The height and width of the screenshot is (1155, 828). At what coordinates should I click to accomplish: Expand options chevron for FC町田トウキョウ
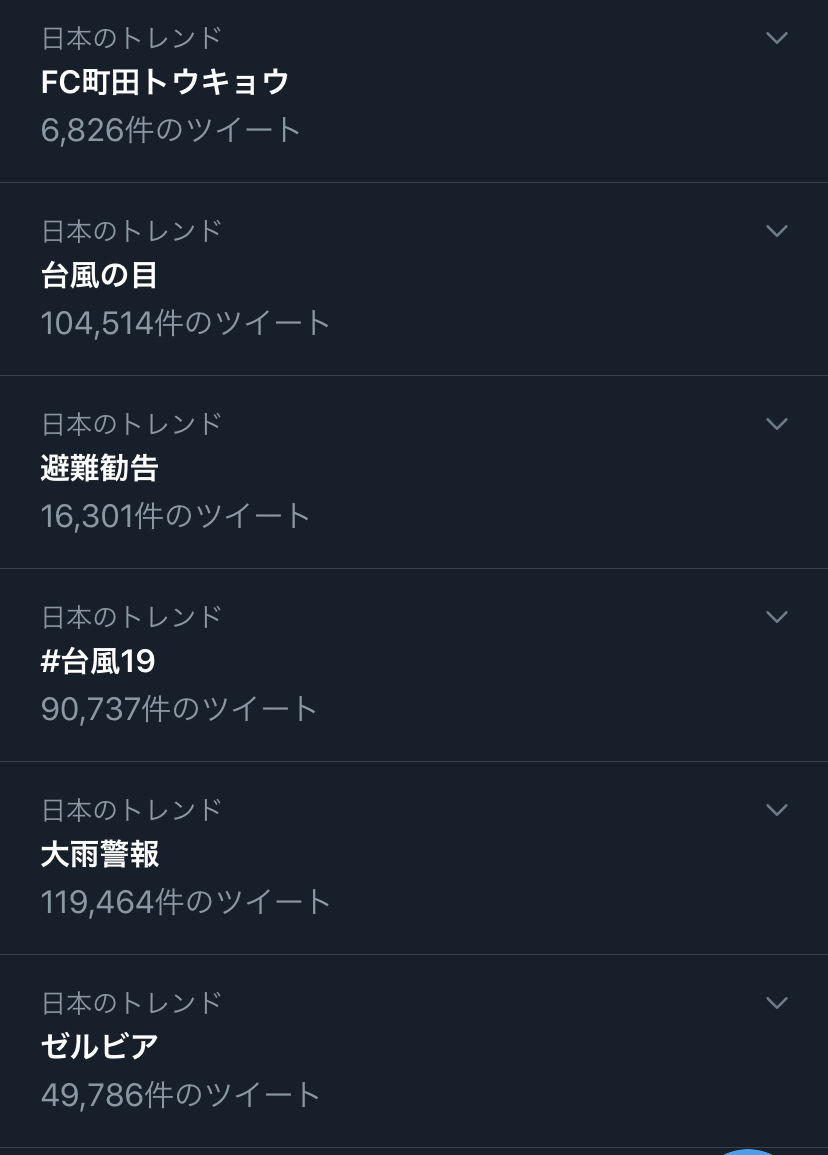pos(777,38)
